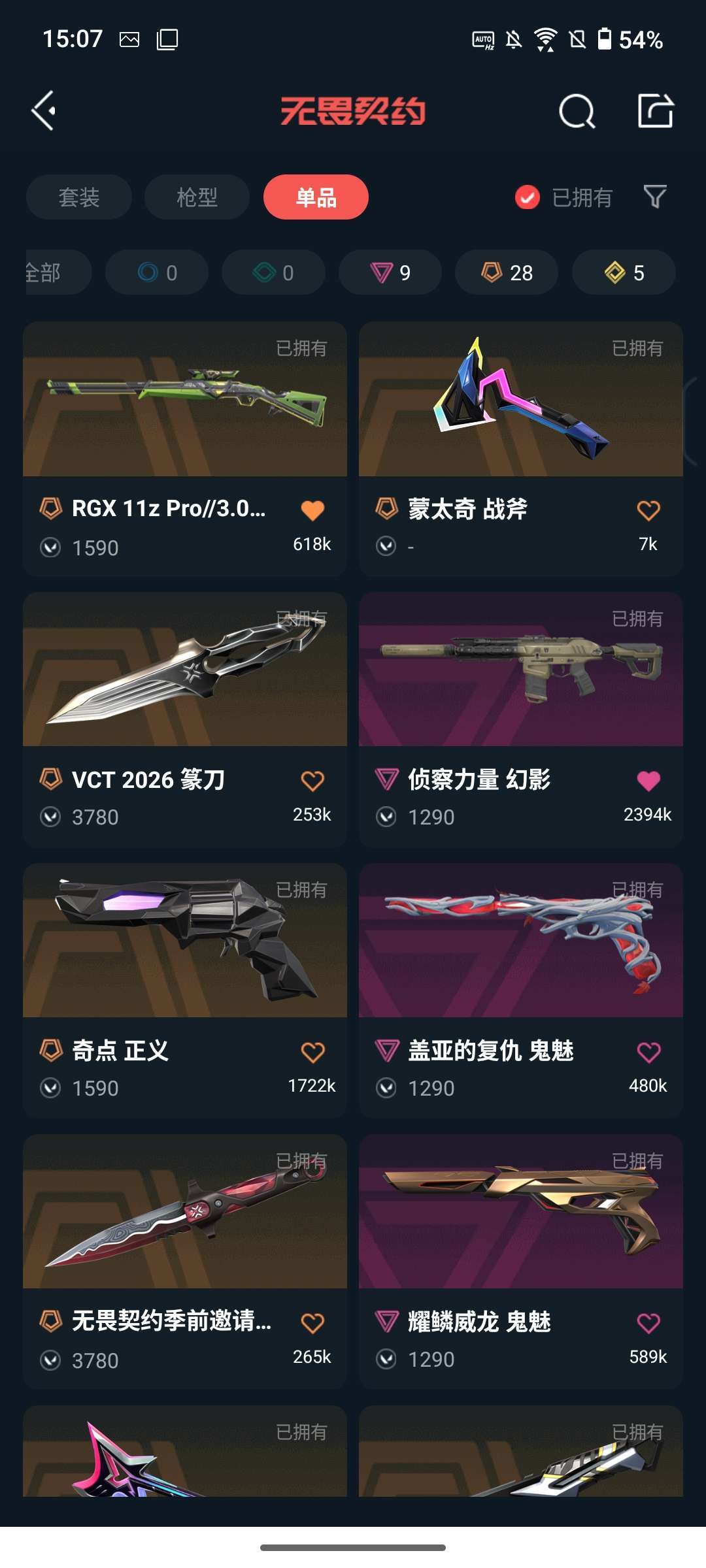Select the blue circle rarity filter showing 0
The image size is (706, 1568).
(156, 272)
